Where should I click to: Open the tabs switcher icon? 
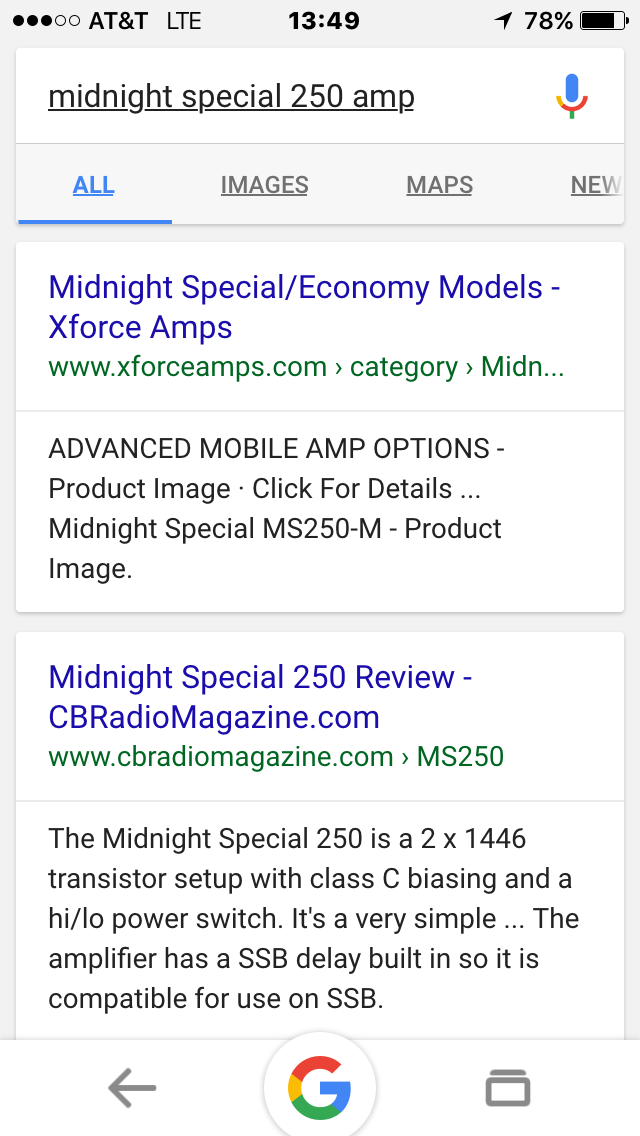[x=508, y=1088]
